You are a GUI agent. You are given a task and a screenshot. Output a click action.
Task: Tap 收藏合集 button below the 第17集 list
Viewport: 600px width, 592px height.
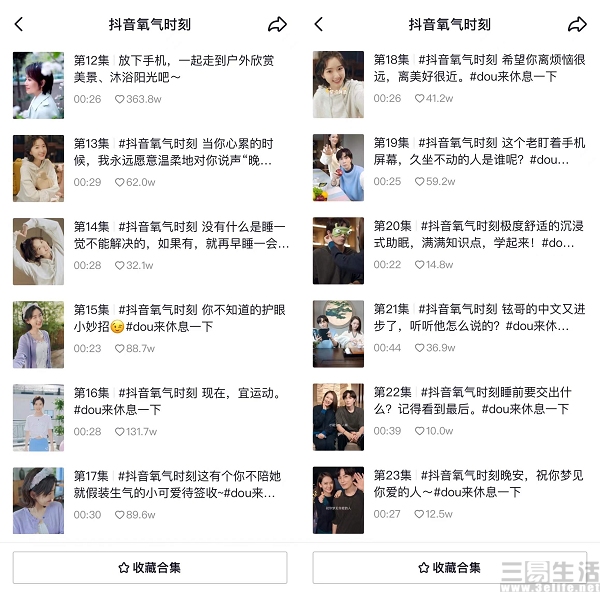coord(150,567)
